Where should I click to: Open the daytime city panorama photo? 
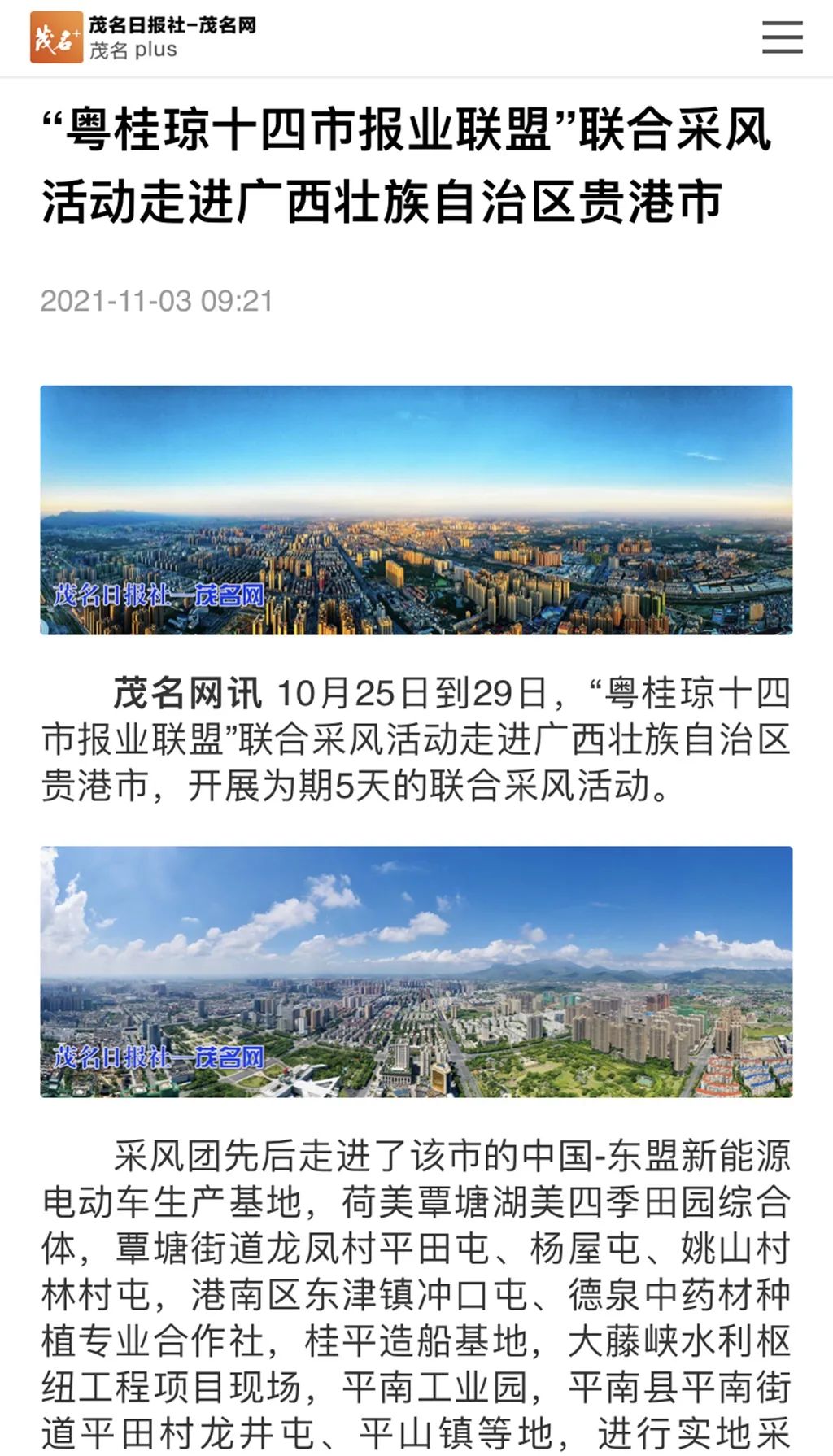pos(416,972)
